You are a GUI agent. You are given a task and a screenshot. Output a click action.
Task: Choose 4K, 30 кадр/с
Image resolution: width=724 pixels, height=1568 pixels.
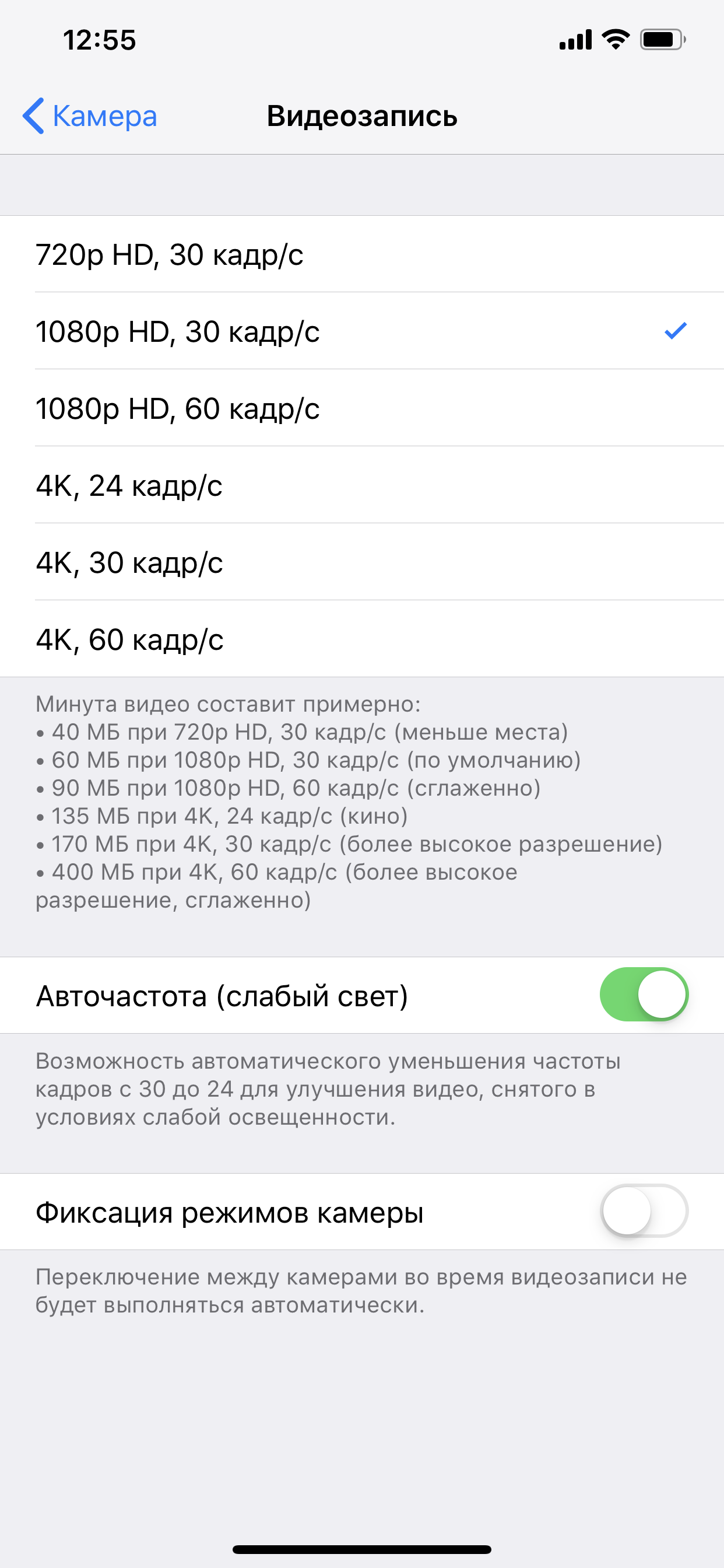pos(361,562)
